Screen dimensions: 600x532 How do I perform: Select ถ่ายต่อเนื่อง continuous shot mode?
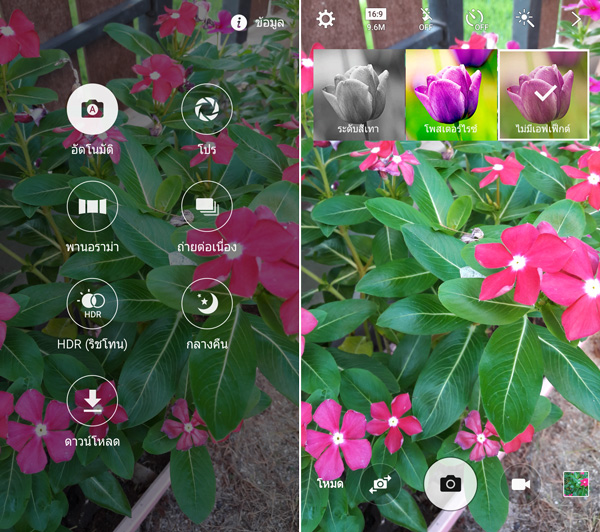click(207, 207)
